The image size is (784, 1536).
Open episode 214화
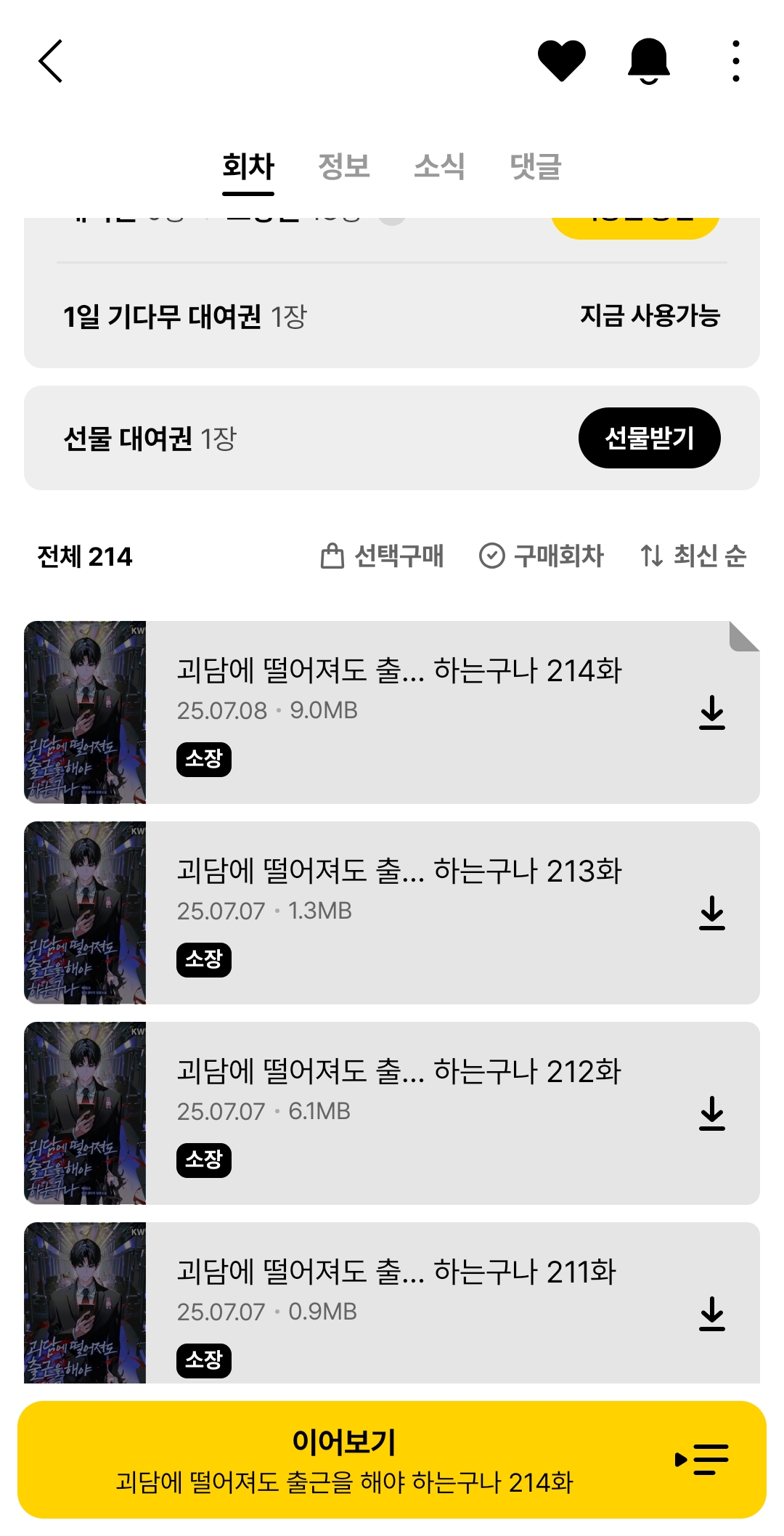tap(399, 690)
